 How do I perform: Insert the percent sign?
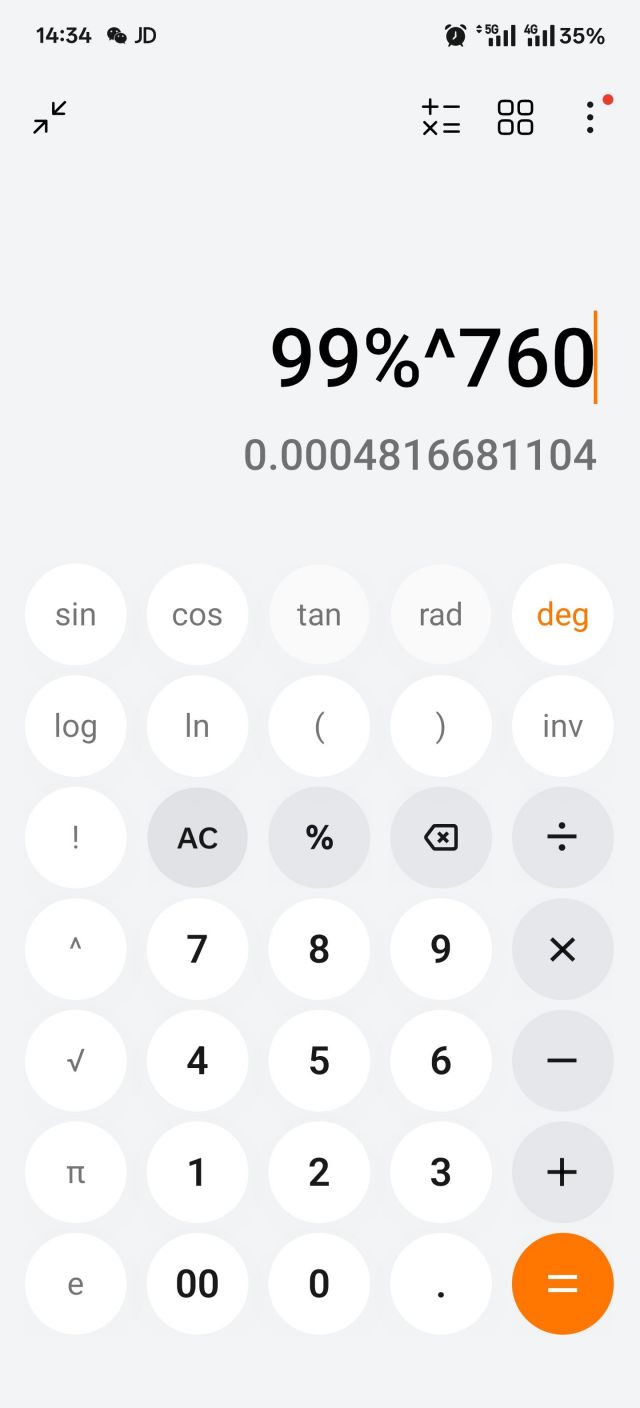point(319,837)
